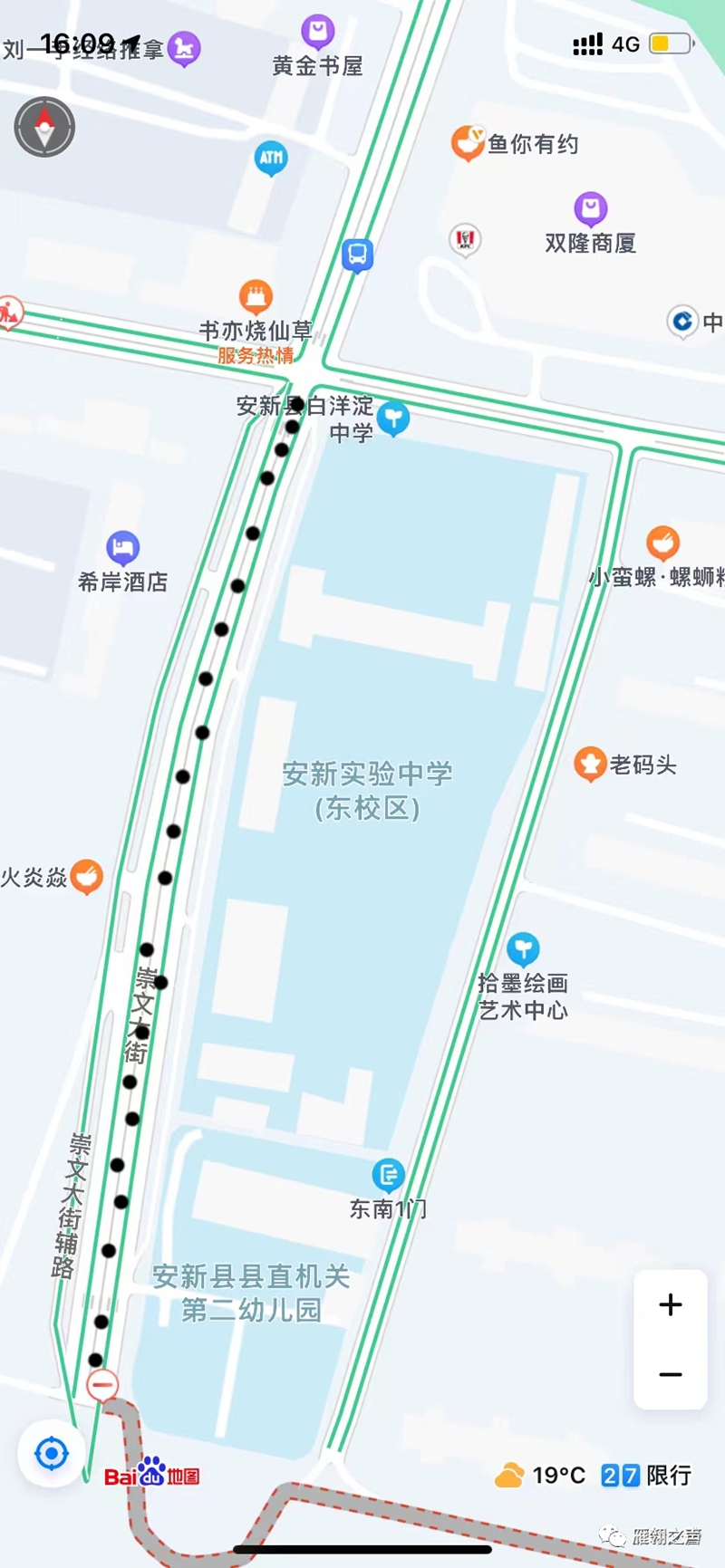Open the 书亦烧仙草 shop marker
The image size is (725, 1568).
[x=256, y=296]
